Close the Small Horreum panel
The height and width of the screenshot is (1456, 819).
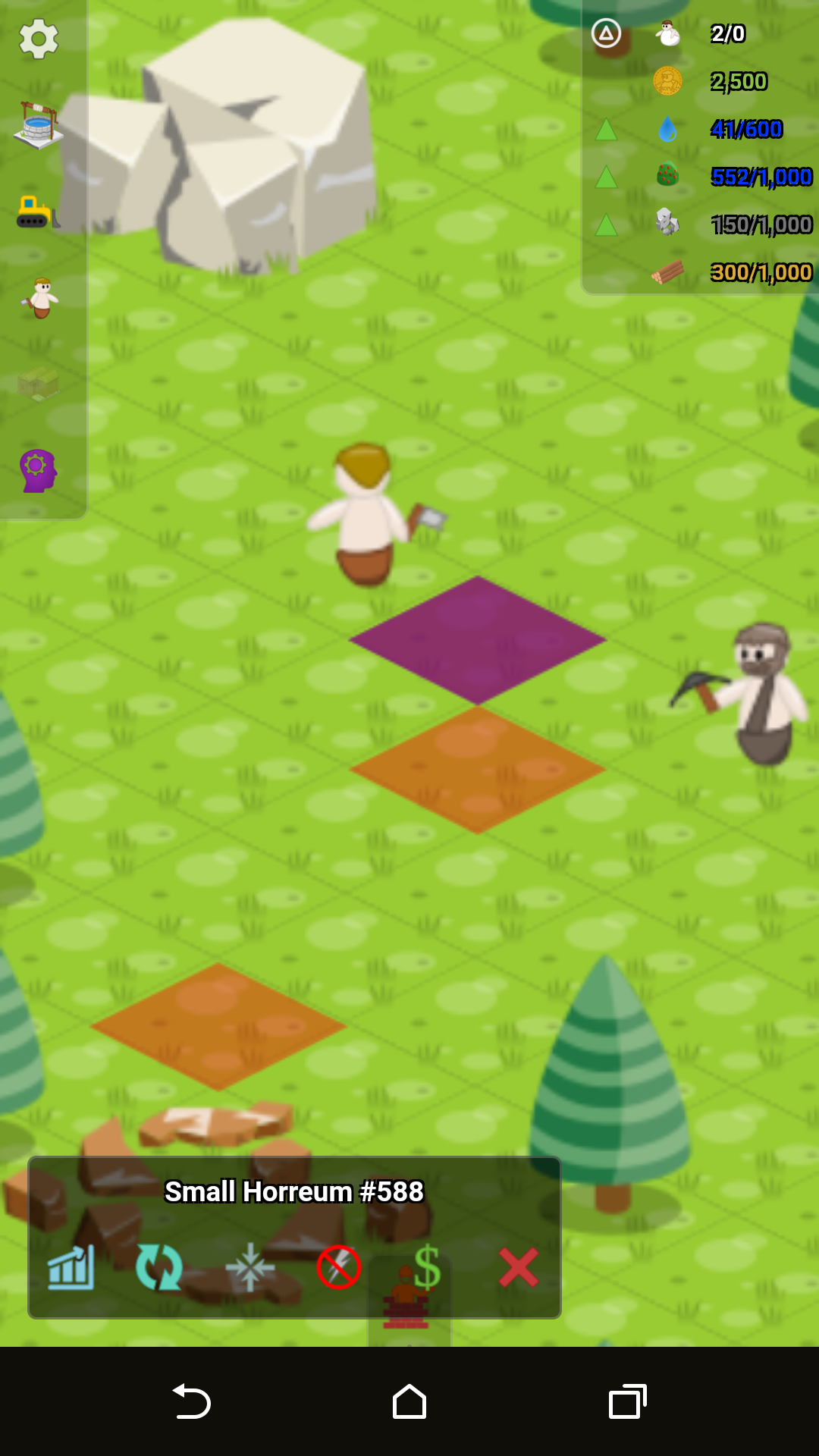(519, 1267)
